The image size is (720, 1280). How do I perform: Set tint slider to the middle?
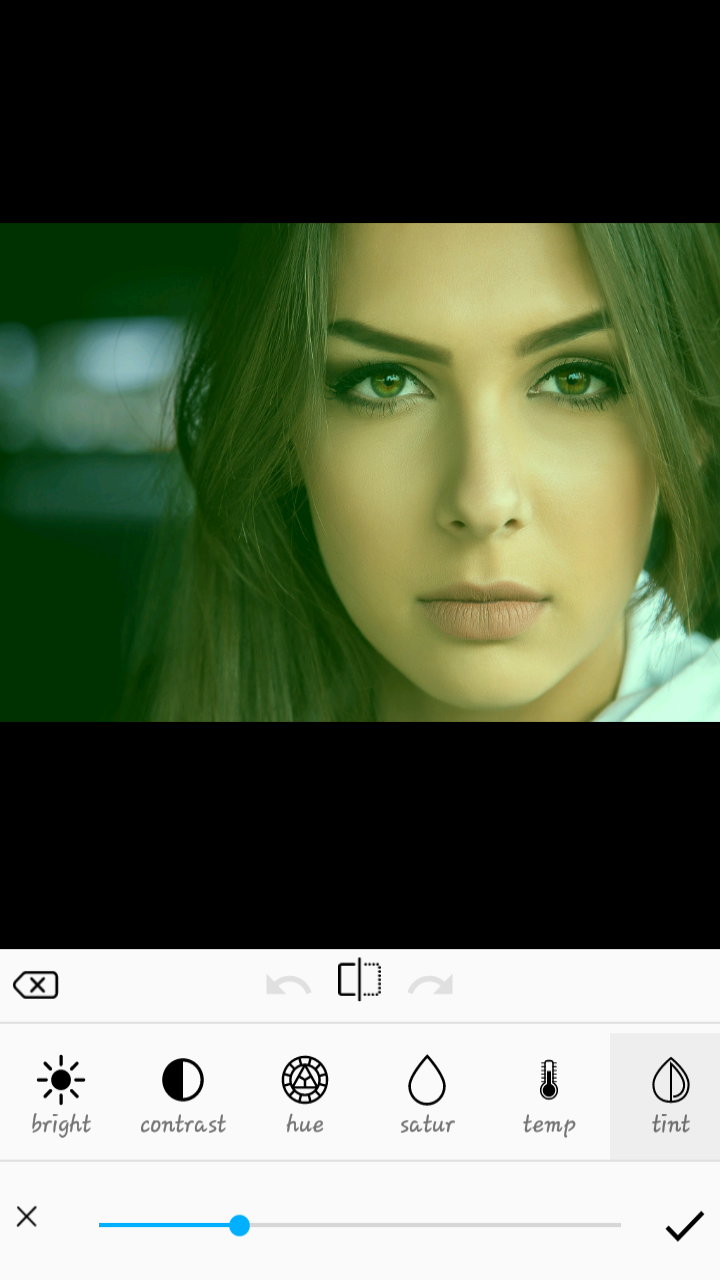360,1225
